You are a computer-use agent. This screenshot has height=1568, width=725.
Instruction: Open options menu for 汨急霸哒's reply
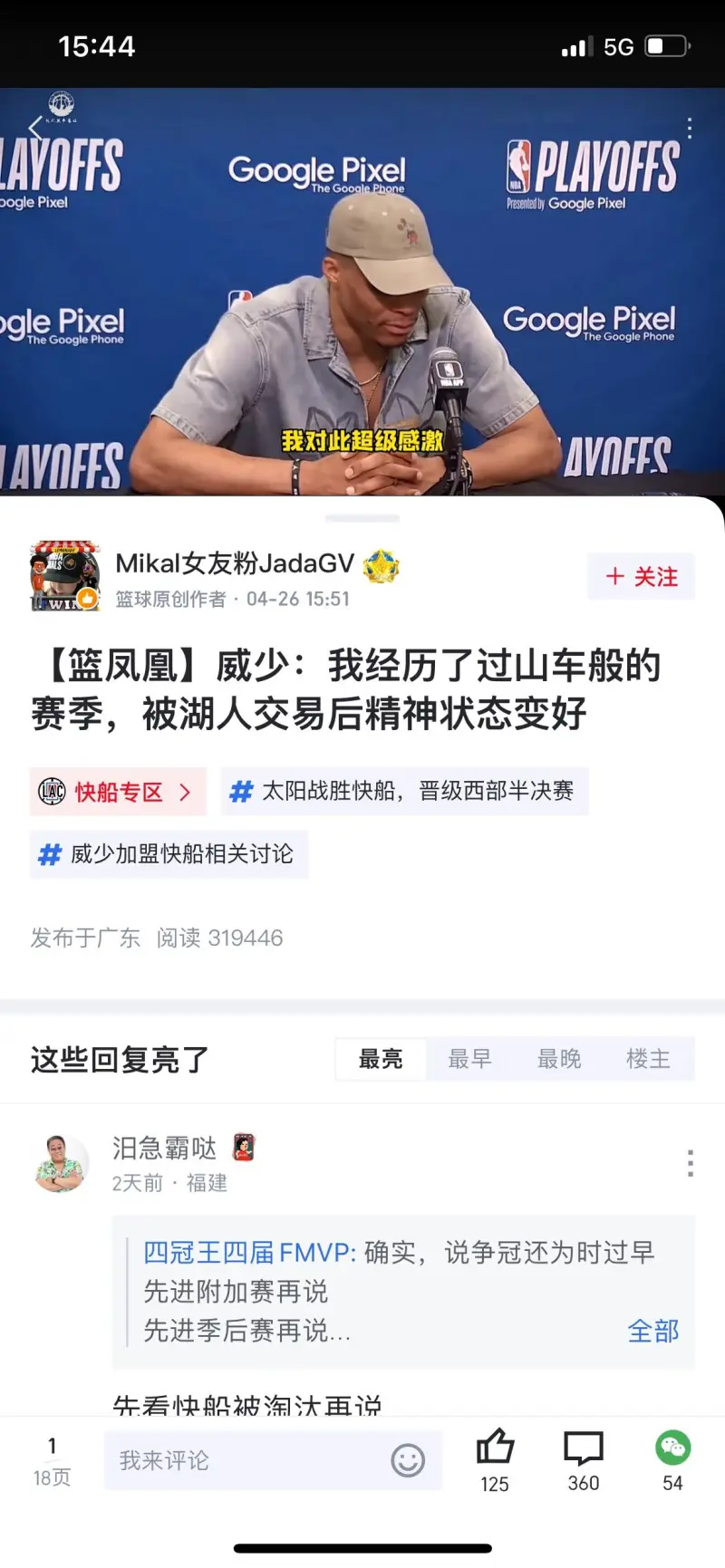(691, 1163)
